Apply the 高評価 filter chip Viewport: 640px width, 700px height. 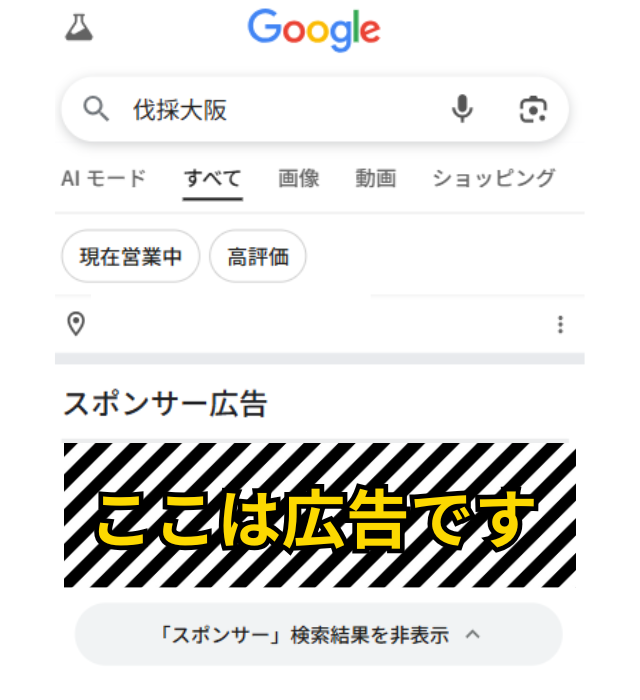pos(258,257)
